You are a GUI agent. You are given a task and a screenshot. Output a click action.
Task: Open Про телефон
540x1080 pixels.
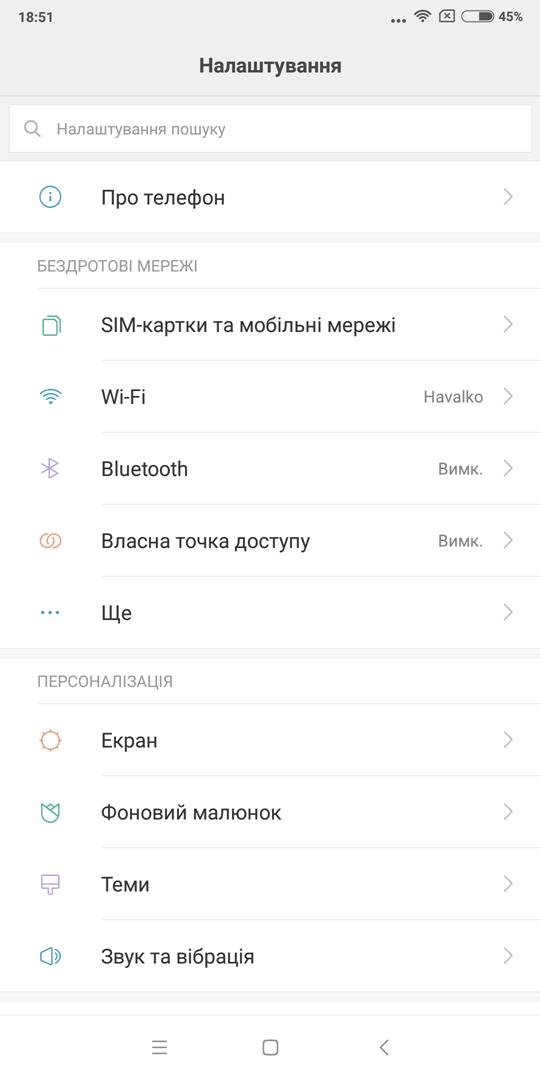click(x=270, y=198)
